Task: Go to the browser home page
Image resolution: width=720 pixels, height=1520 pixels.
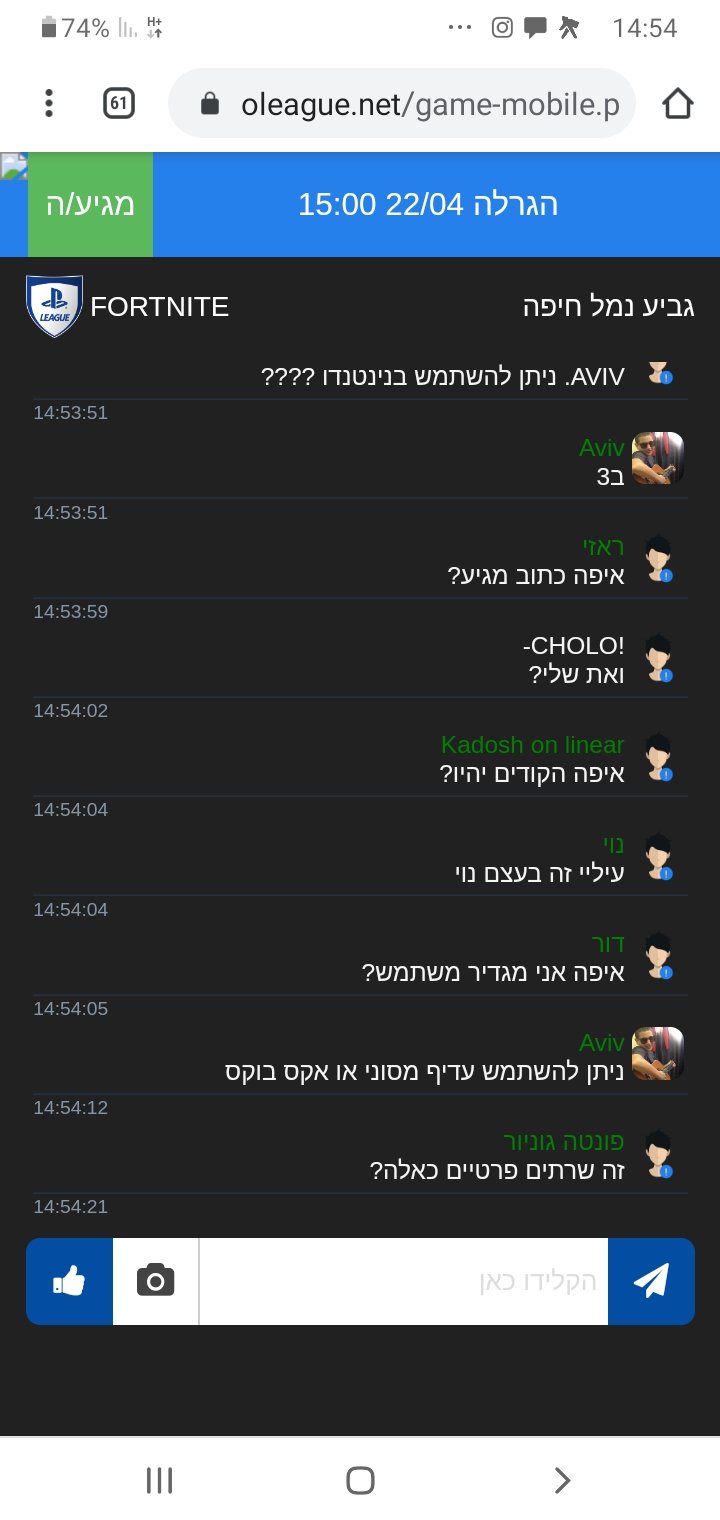Action: pyautogui.click(x=678, y=103)
